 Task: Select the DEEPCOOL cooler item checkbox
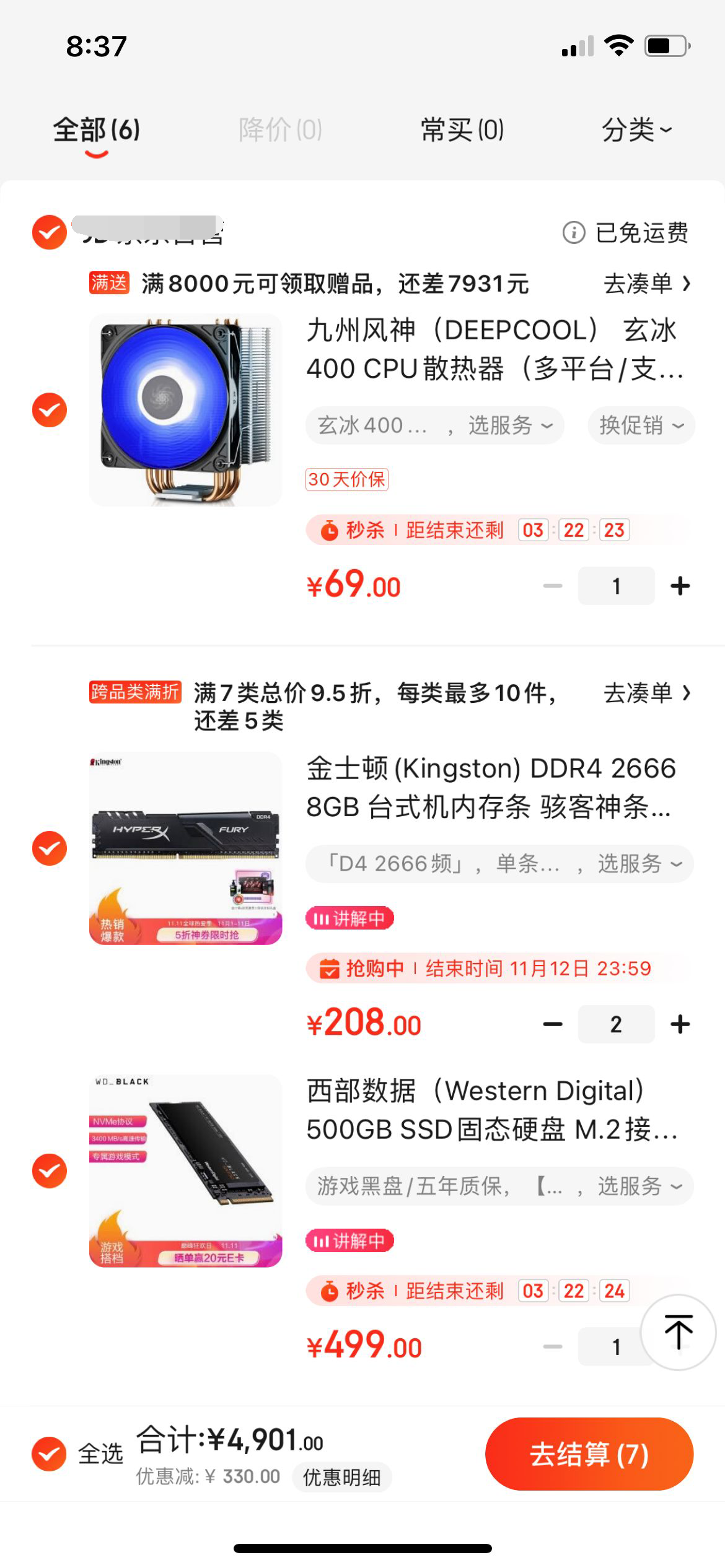pos(48,409)
